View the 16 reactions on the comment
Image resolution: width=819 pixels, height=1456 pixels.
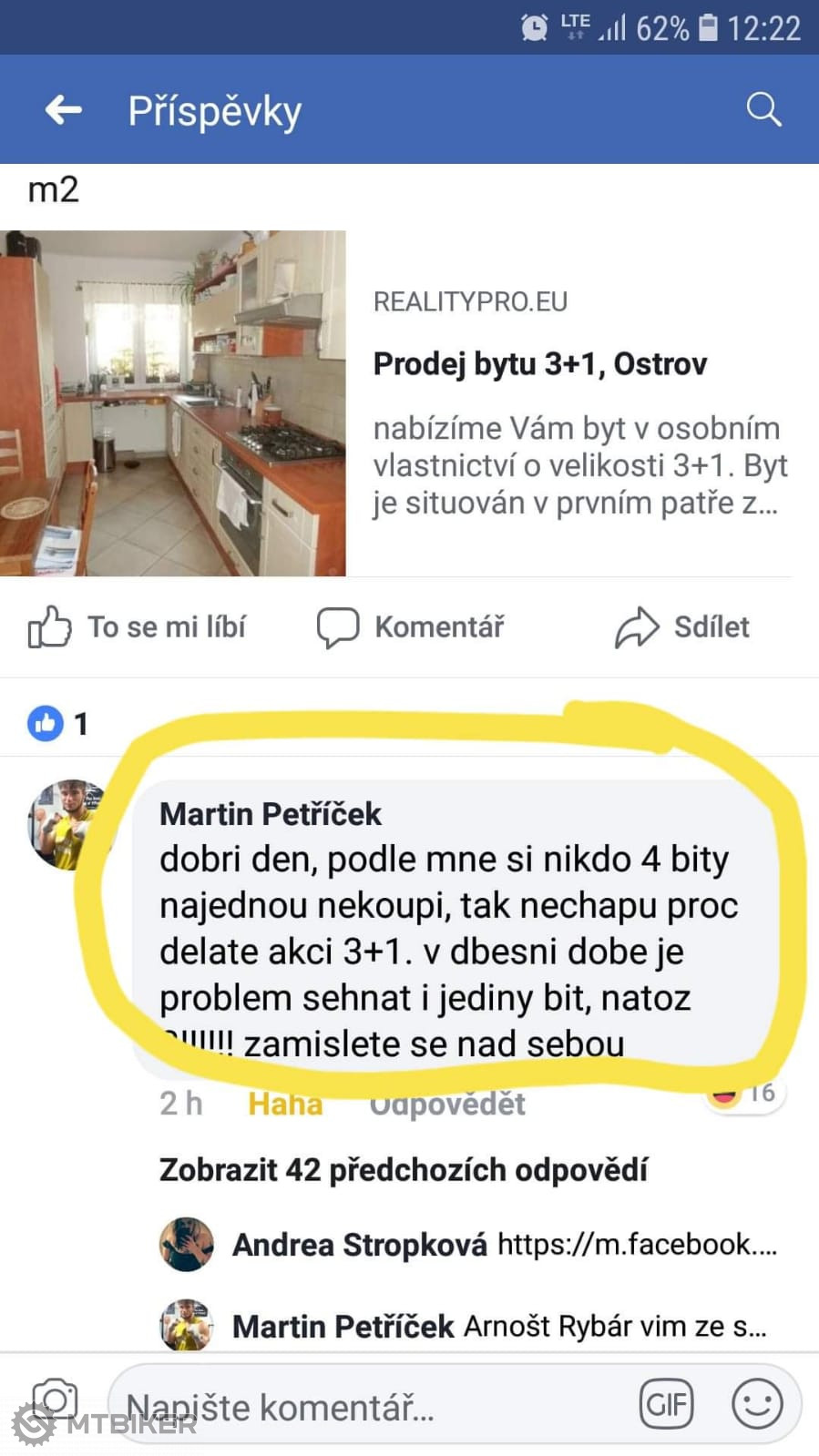[747, 1094]
